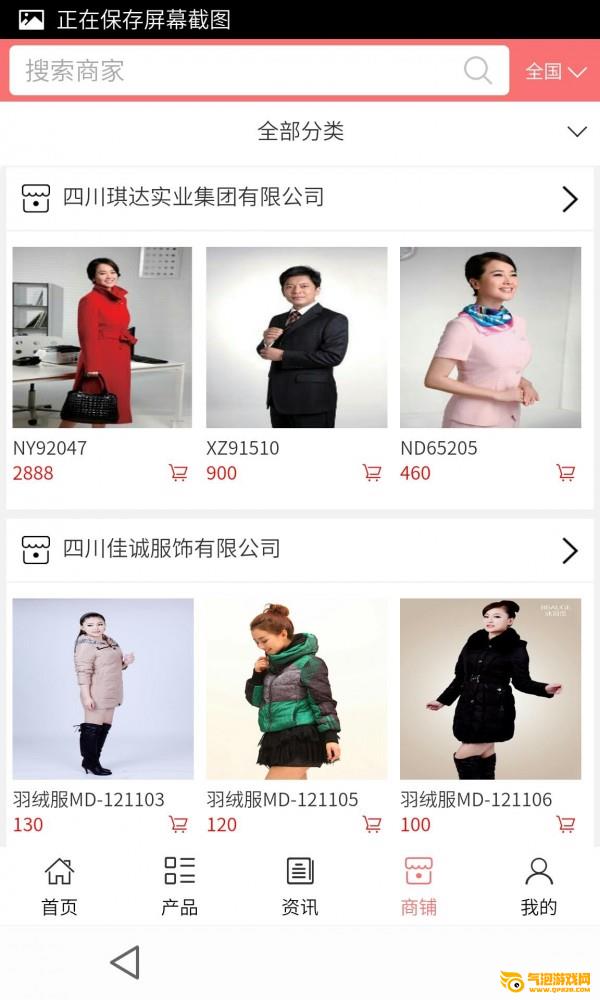Screen dimensions: 600x1000
Task: View product 羽绒服MD-121105
Action: (296, 688)
